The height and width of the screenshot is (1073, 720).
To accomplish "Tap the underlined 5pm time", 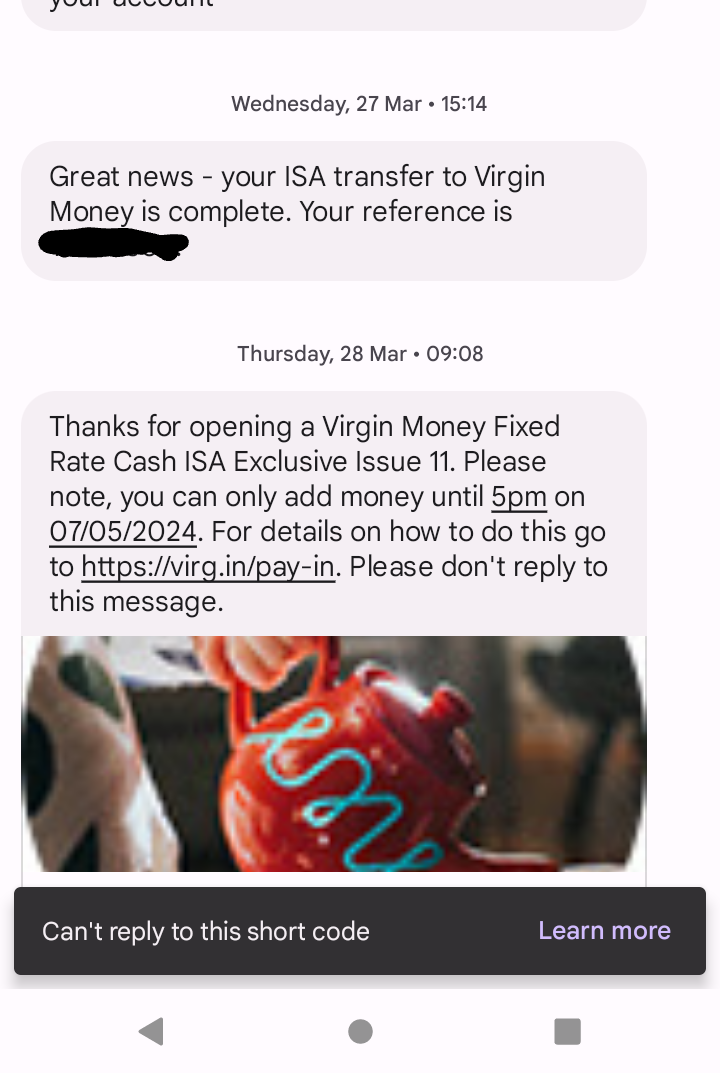I will (x=519, y=497).
